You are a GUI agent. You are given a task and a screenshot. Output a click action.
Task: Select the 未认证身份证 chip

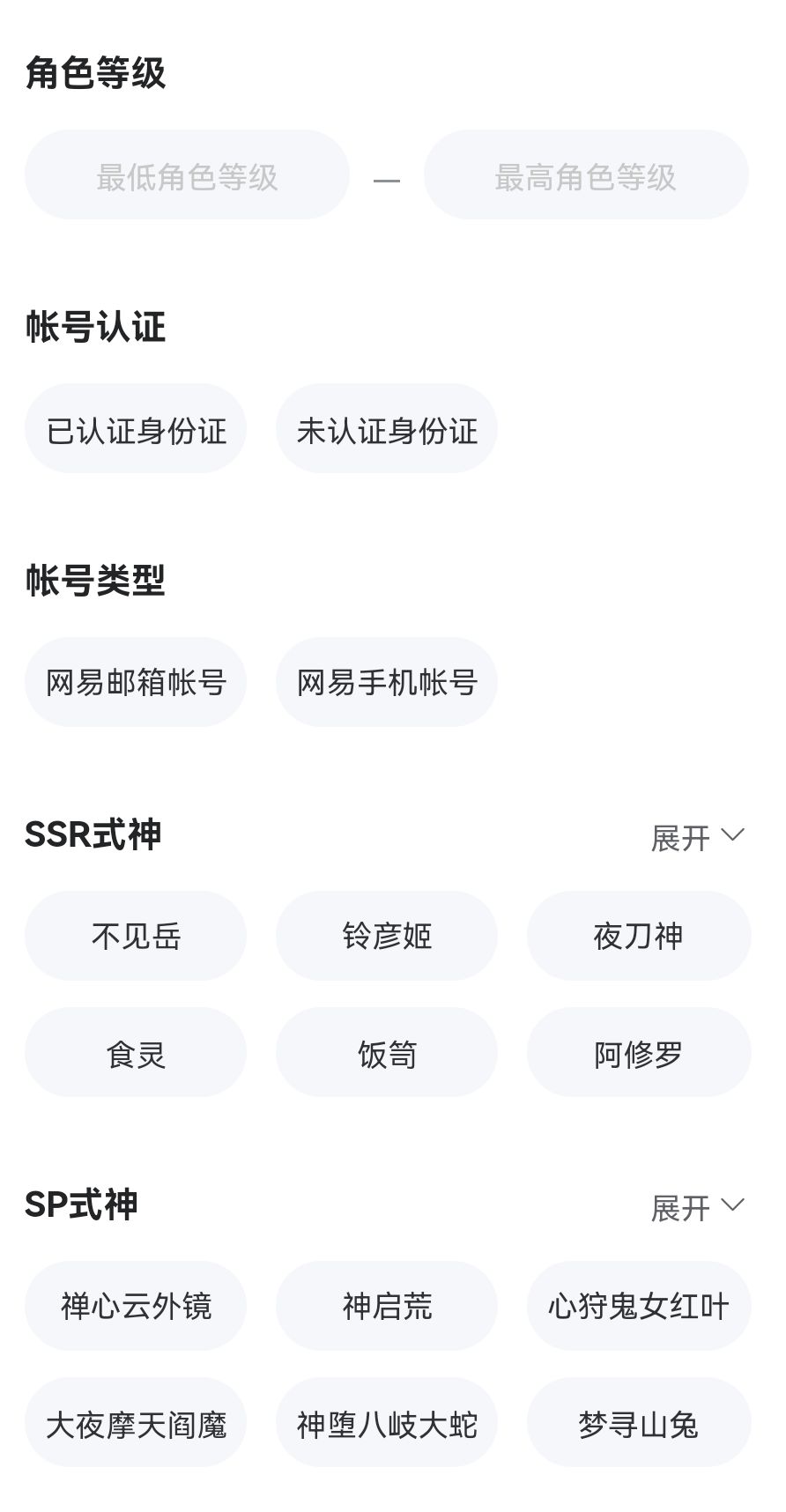coord(387,429)
